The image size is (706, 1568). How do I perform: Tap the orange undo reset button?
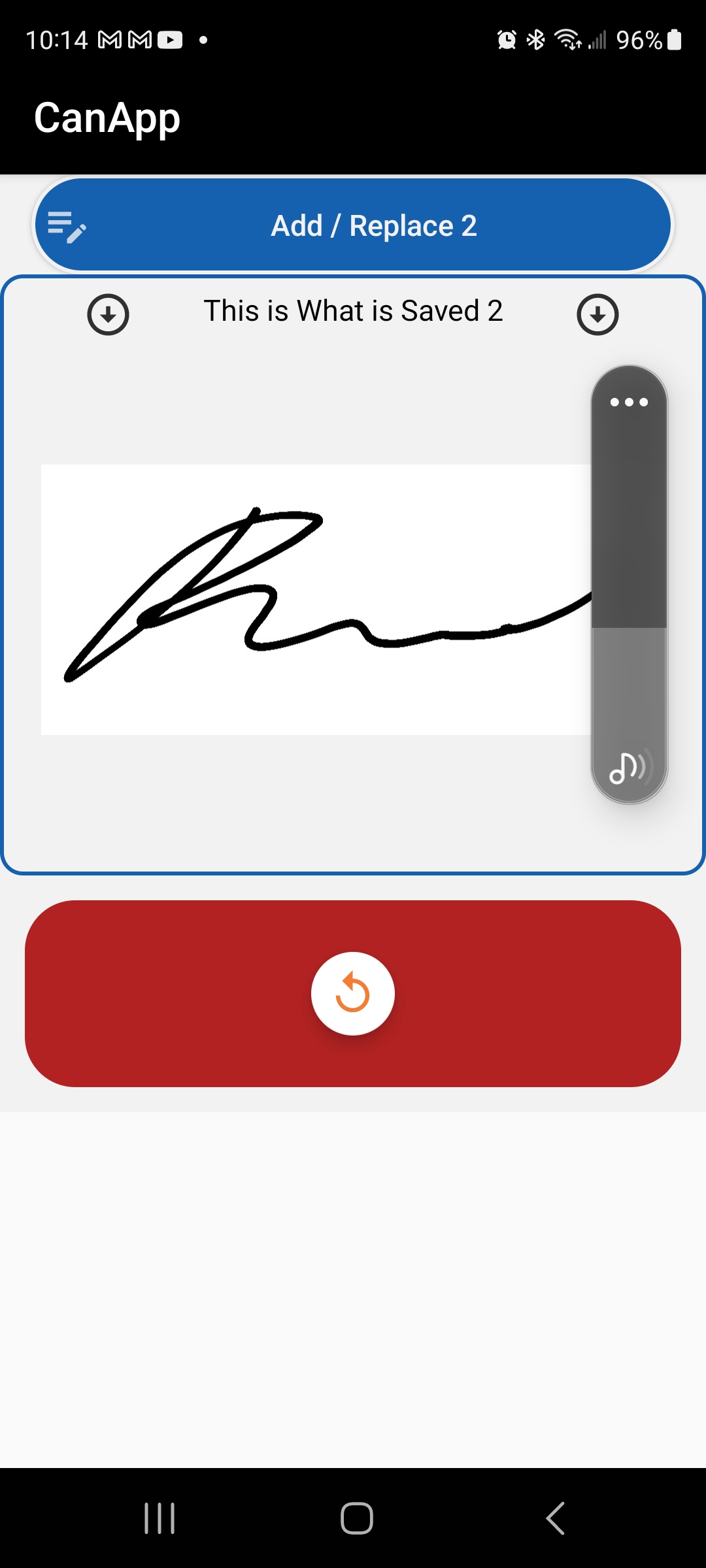[x=353, y=993]
